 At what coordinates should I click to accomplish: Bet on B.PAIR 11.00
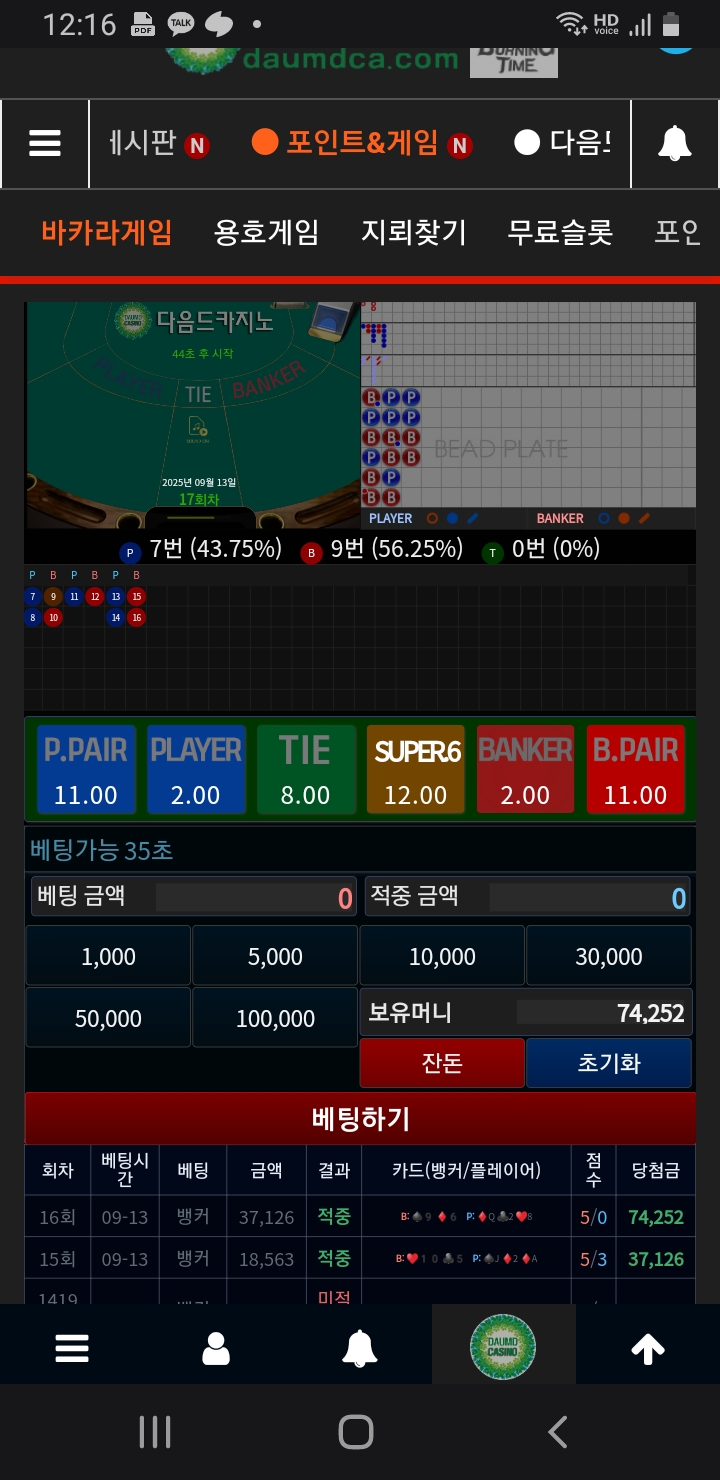point(635,769)
